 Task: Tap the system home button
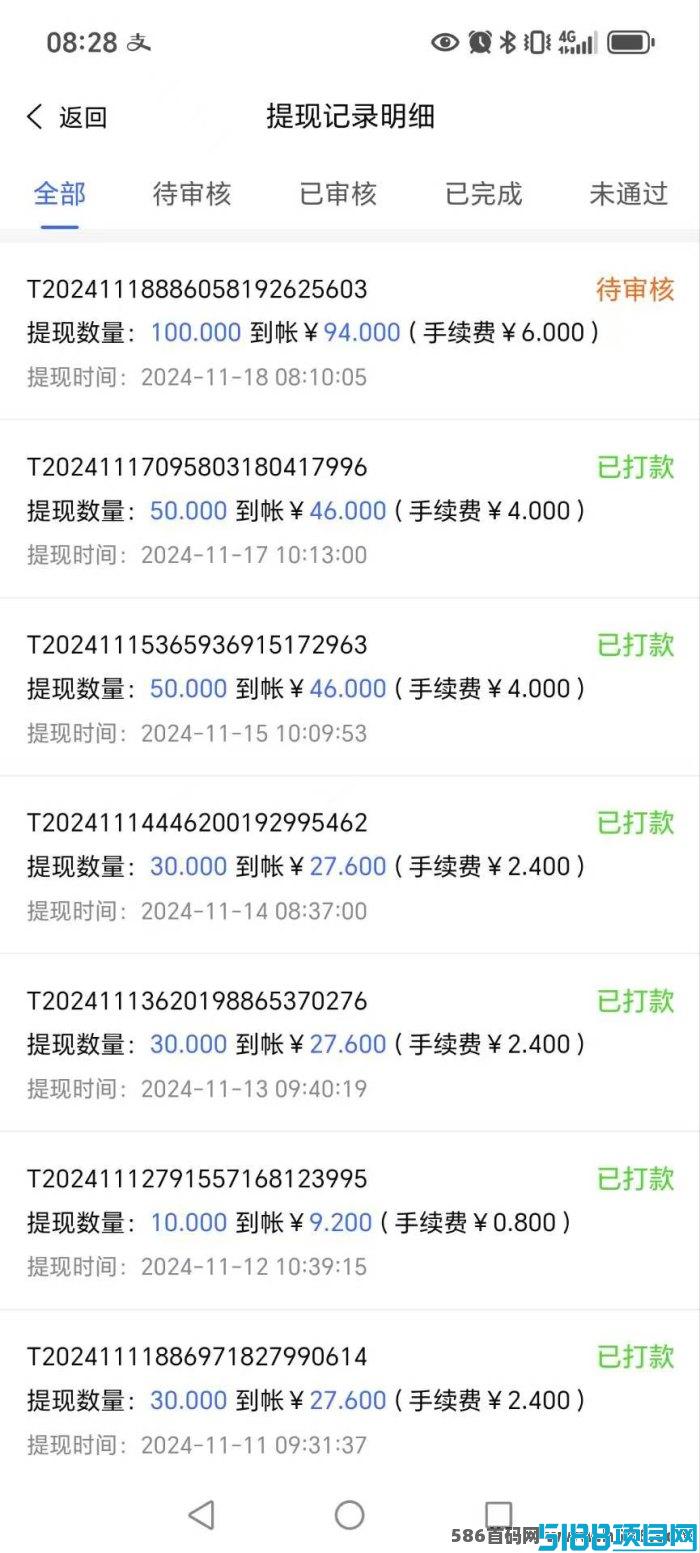(349, 1515)
